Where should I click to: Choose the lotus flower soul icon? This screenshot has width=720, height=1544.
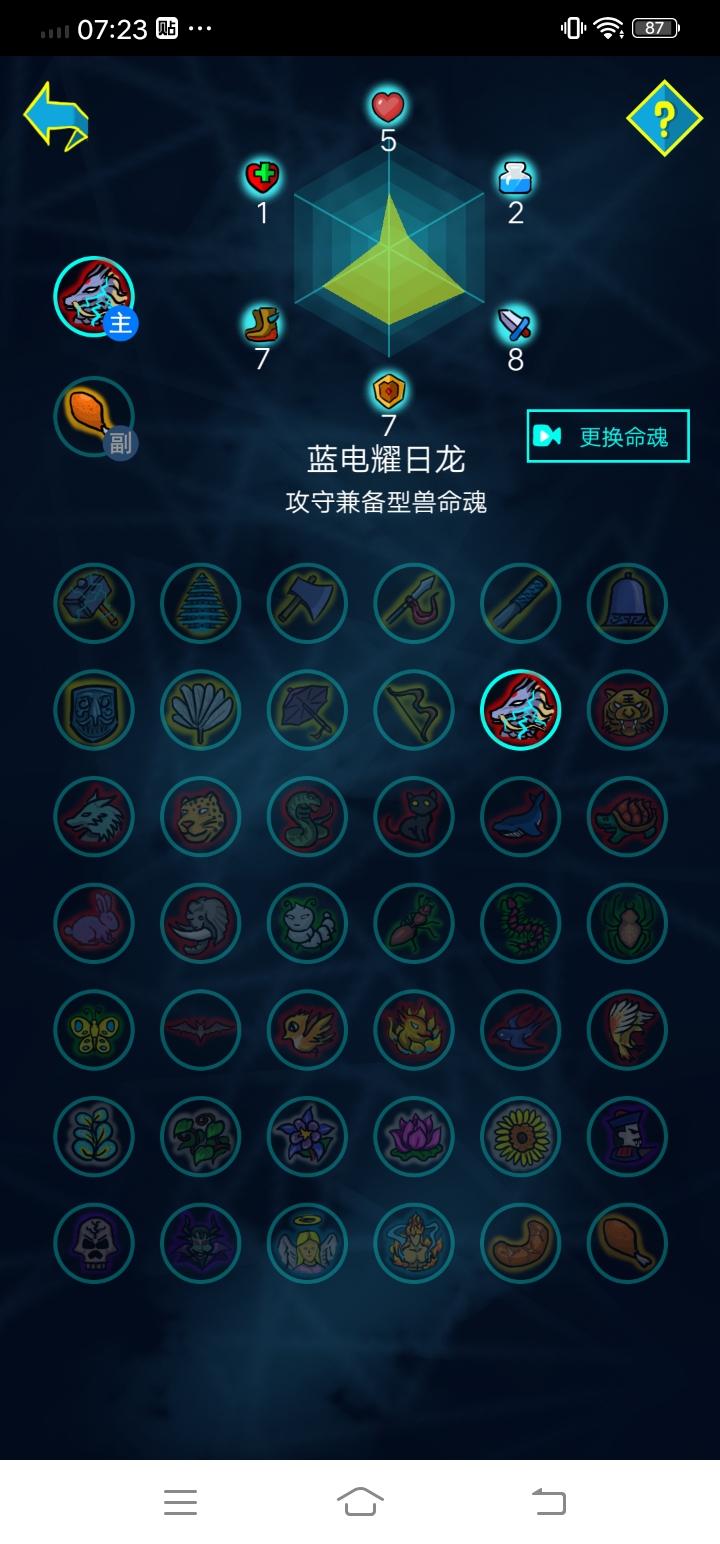tap(414, 1137)
